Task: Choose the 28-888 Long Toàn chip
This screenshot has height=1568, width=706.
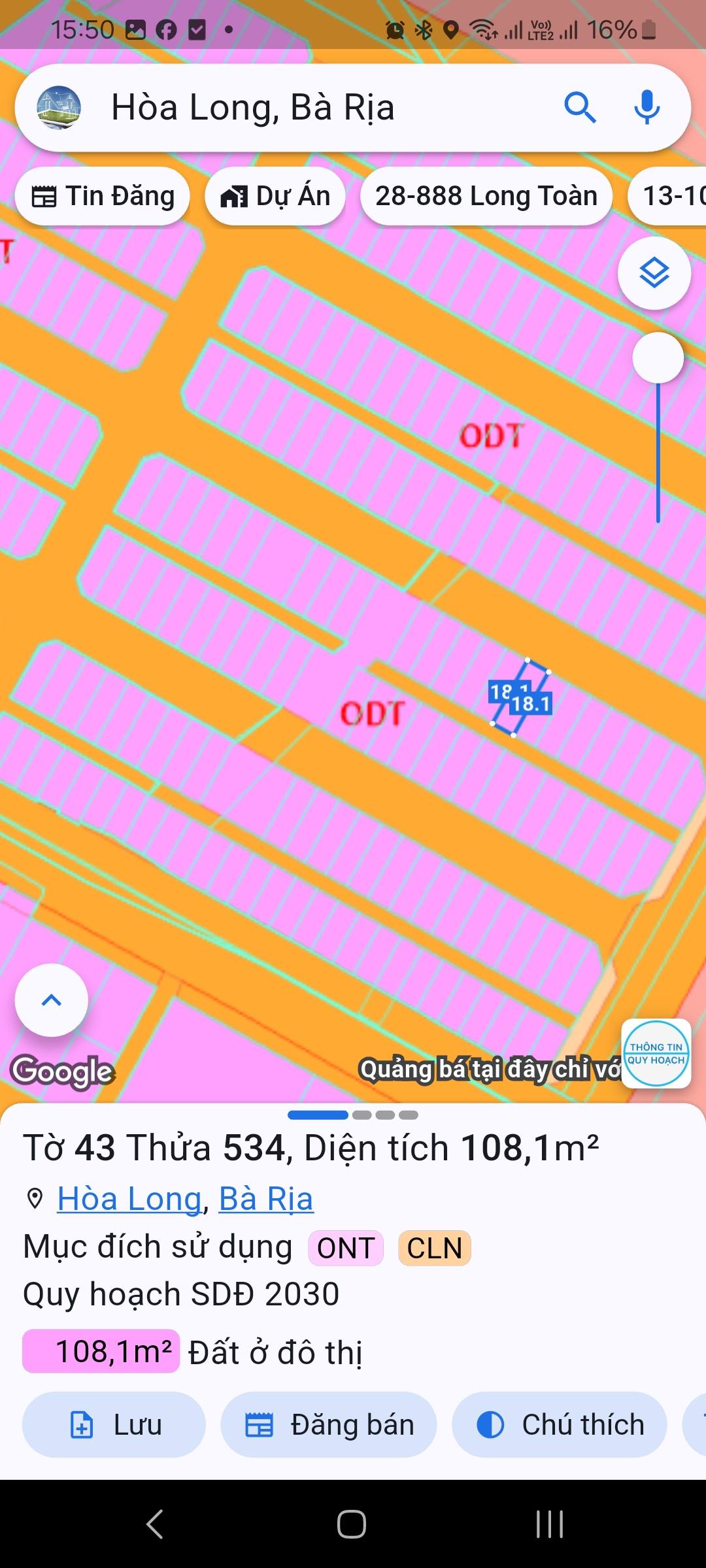Action: [x=486, y=196]
